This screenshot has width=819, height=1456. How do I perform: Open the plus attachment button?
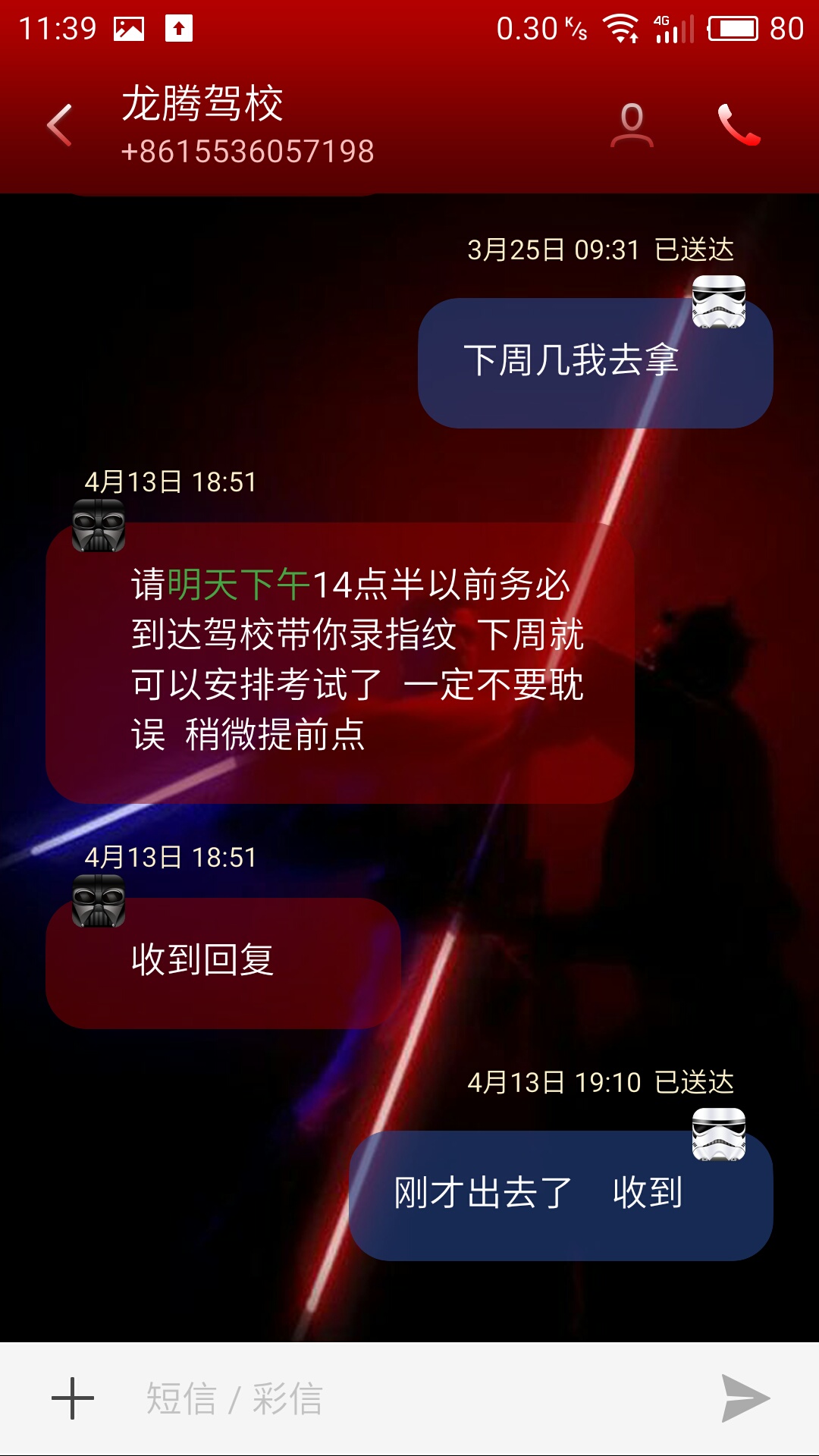[x=73, y=1398]
